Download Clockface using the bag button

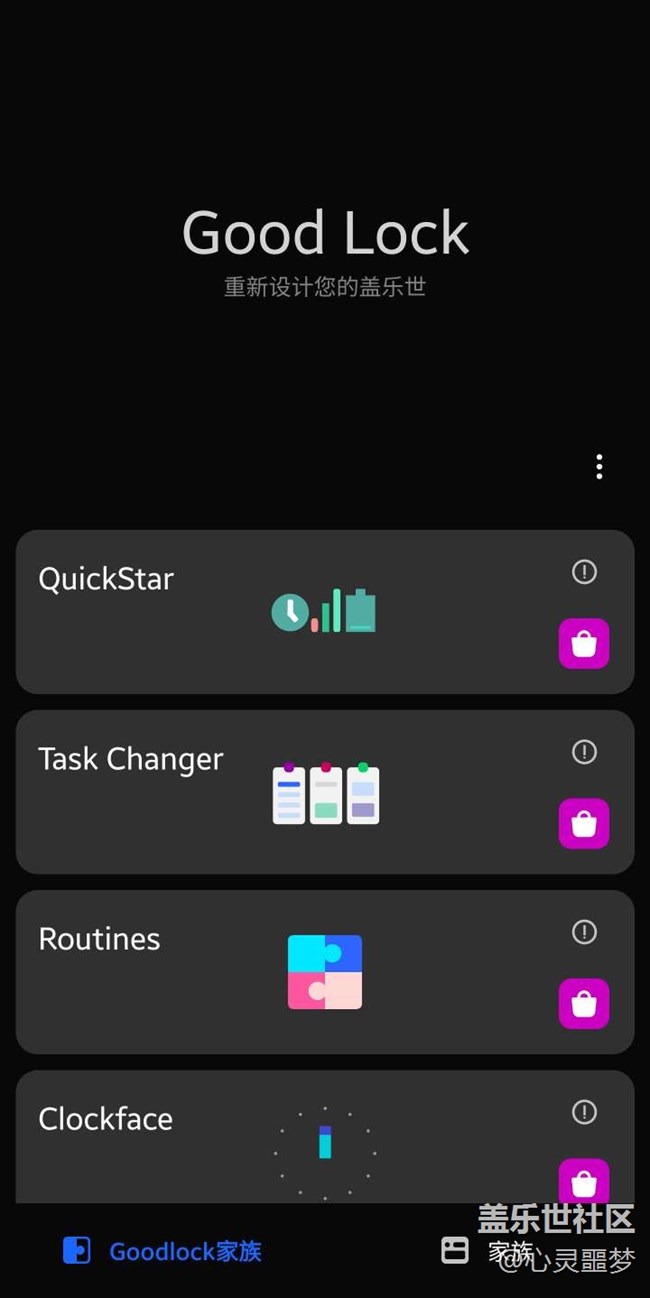(584, 1182)
